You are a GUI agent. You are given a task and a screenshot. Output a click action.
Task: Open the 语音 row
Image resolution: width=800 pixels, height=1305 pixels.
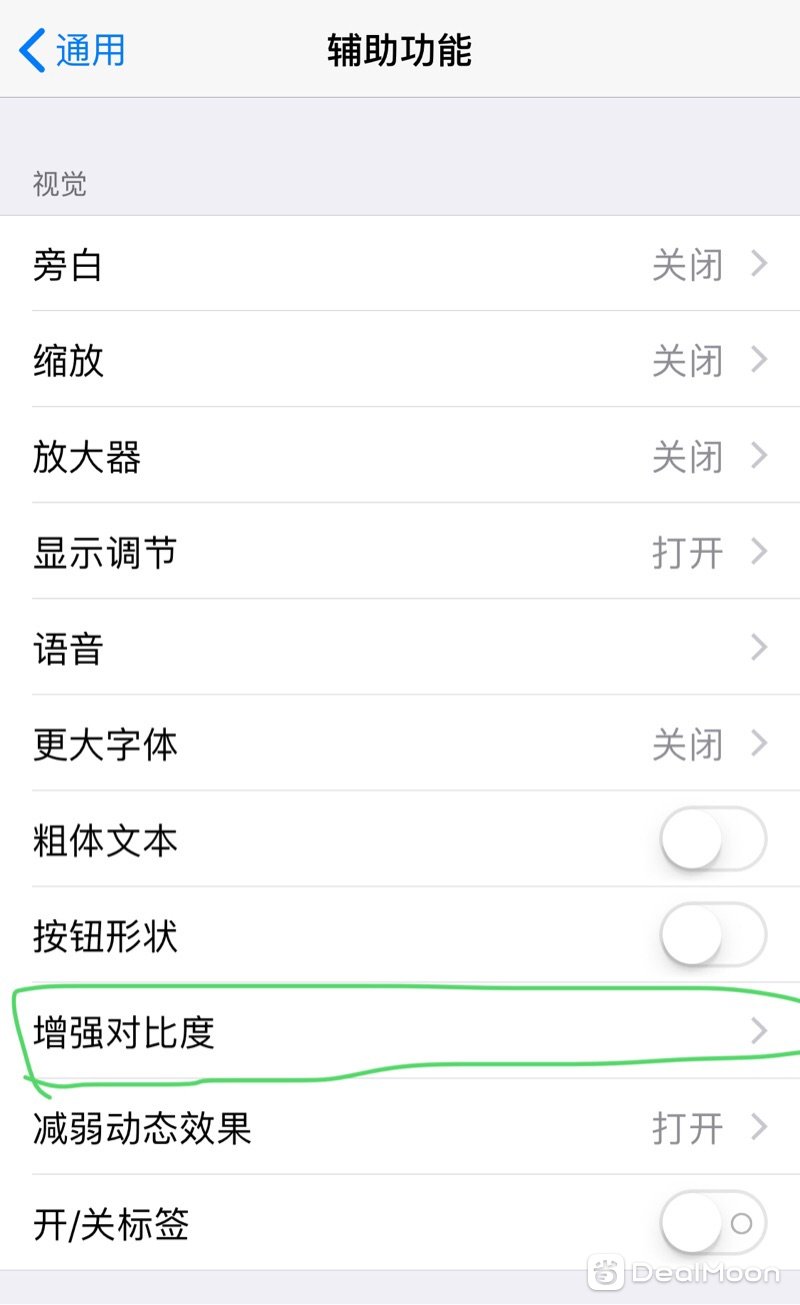point(400,648)
